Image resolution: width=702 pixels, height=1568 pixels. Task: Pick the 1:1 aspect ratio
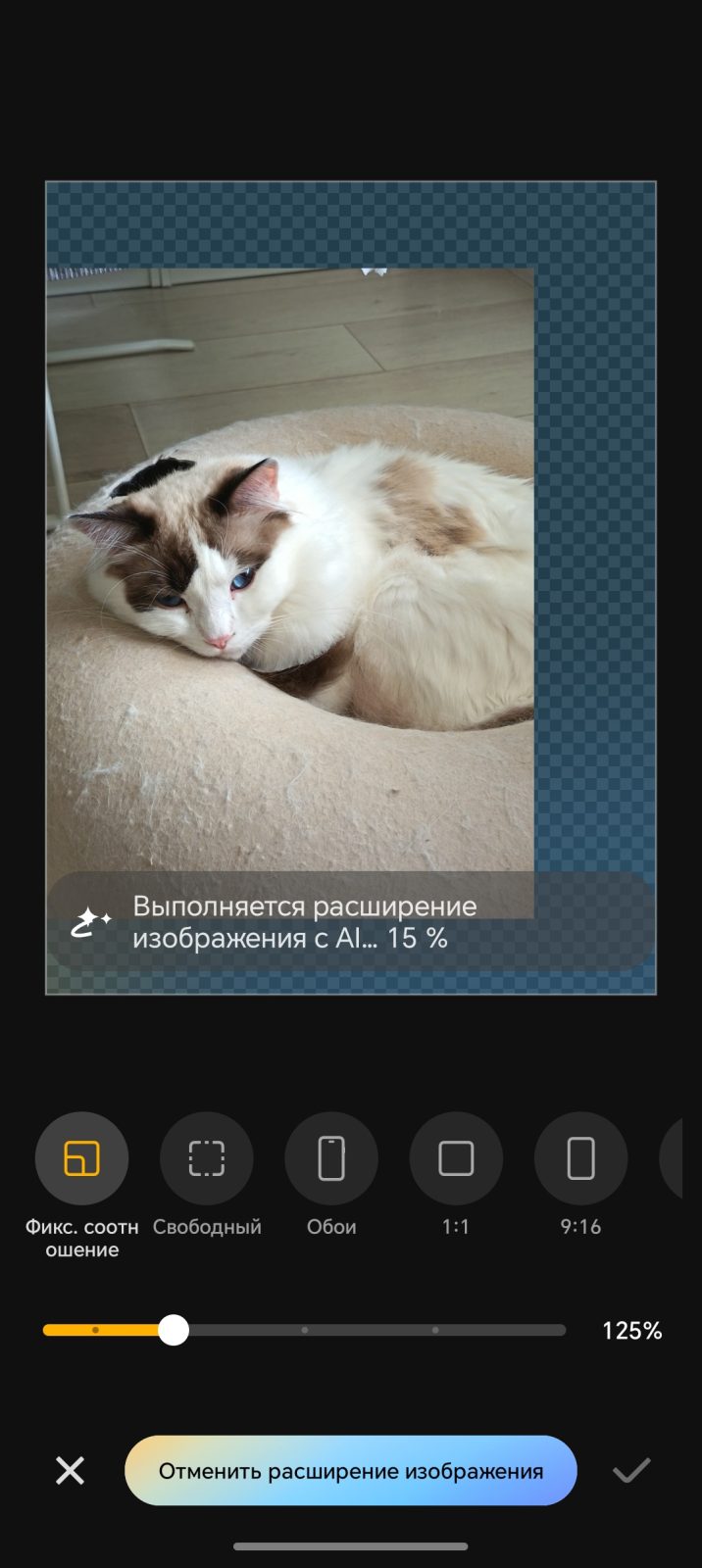pyautogui.click(x=456, y=1158)
